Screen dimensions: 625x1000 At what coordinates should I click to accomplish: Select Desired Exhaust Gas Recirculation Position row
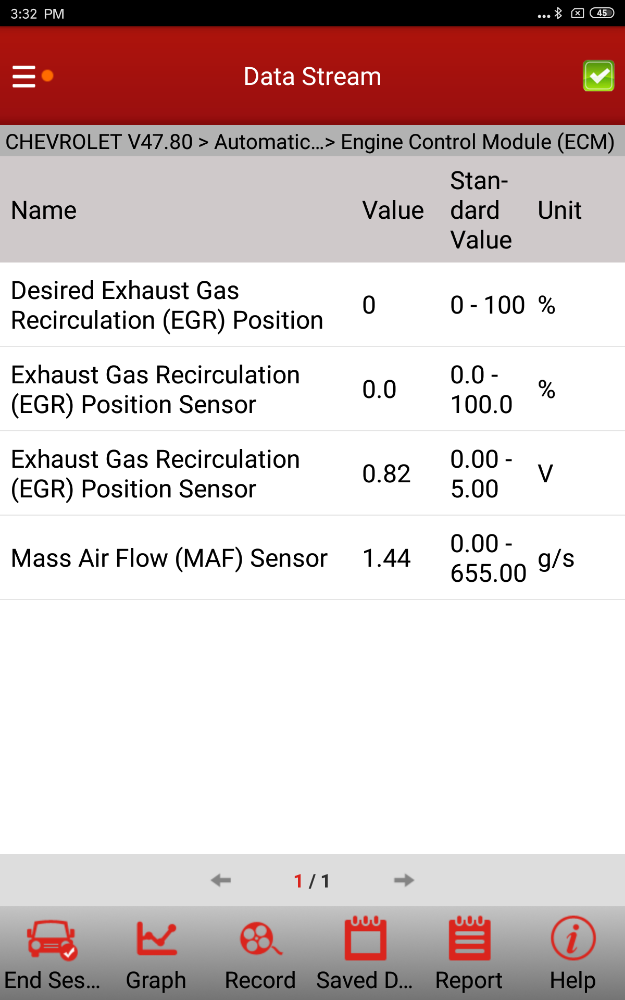312,305
